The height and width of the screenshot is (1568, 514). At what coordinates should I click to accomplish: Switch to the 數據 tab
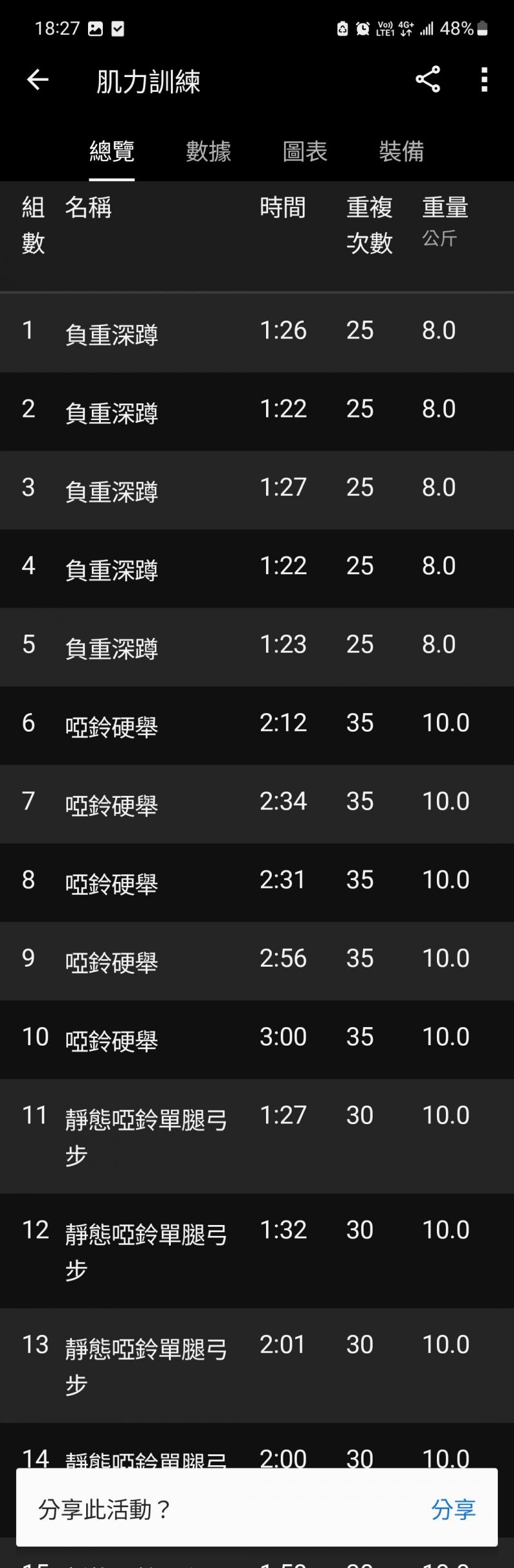(208, 152)
